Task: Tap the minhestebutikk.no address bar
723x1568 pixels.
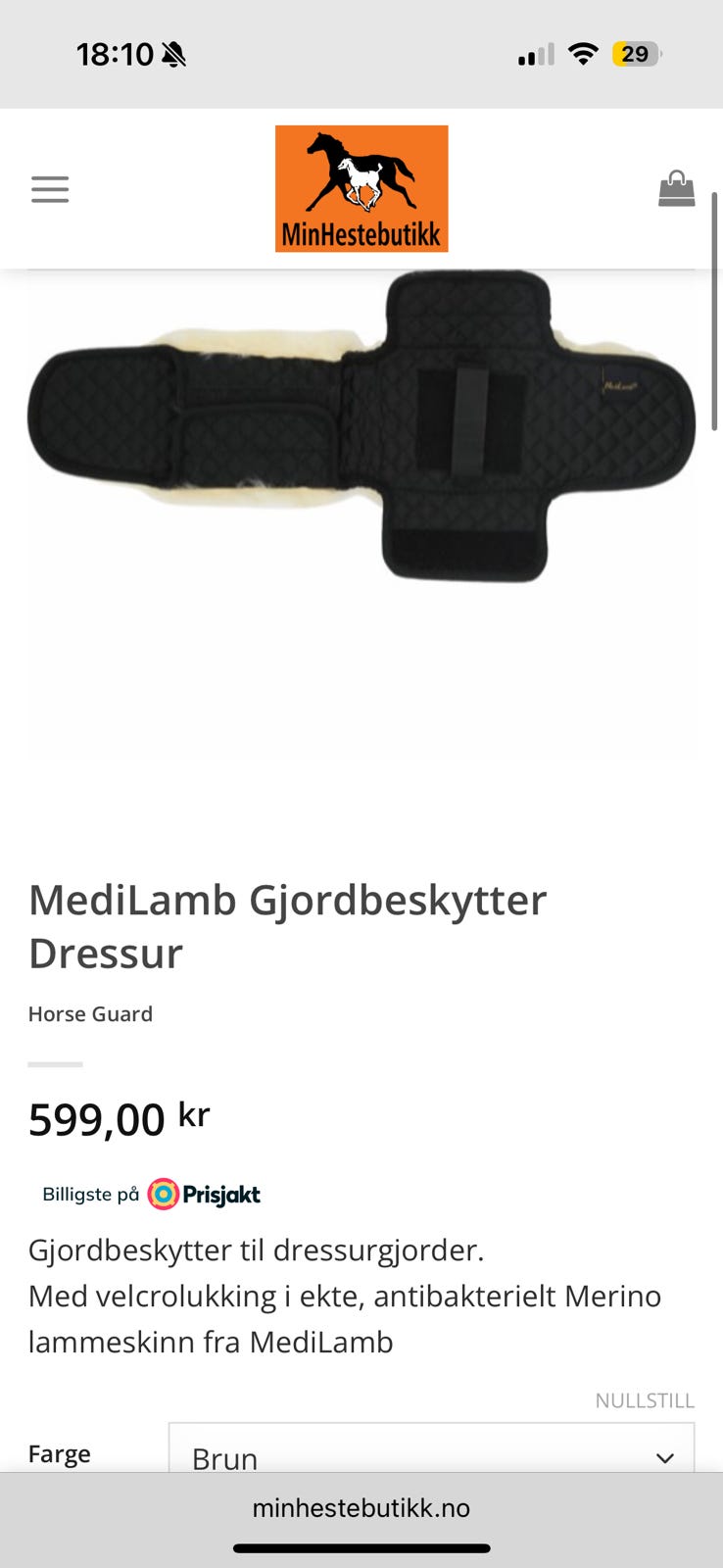Action: click(361, 1507)
